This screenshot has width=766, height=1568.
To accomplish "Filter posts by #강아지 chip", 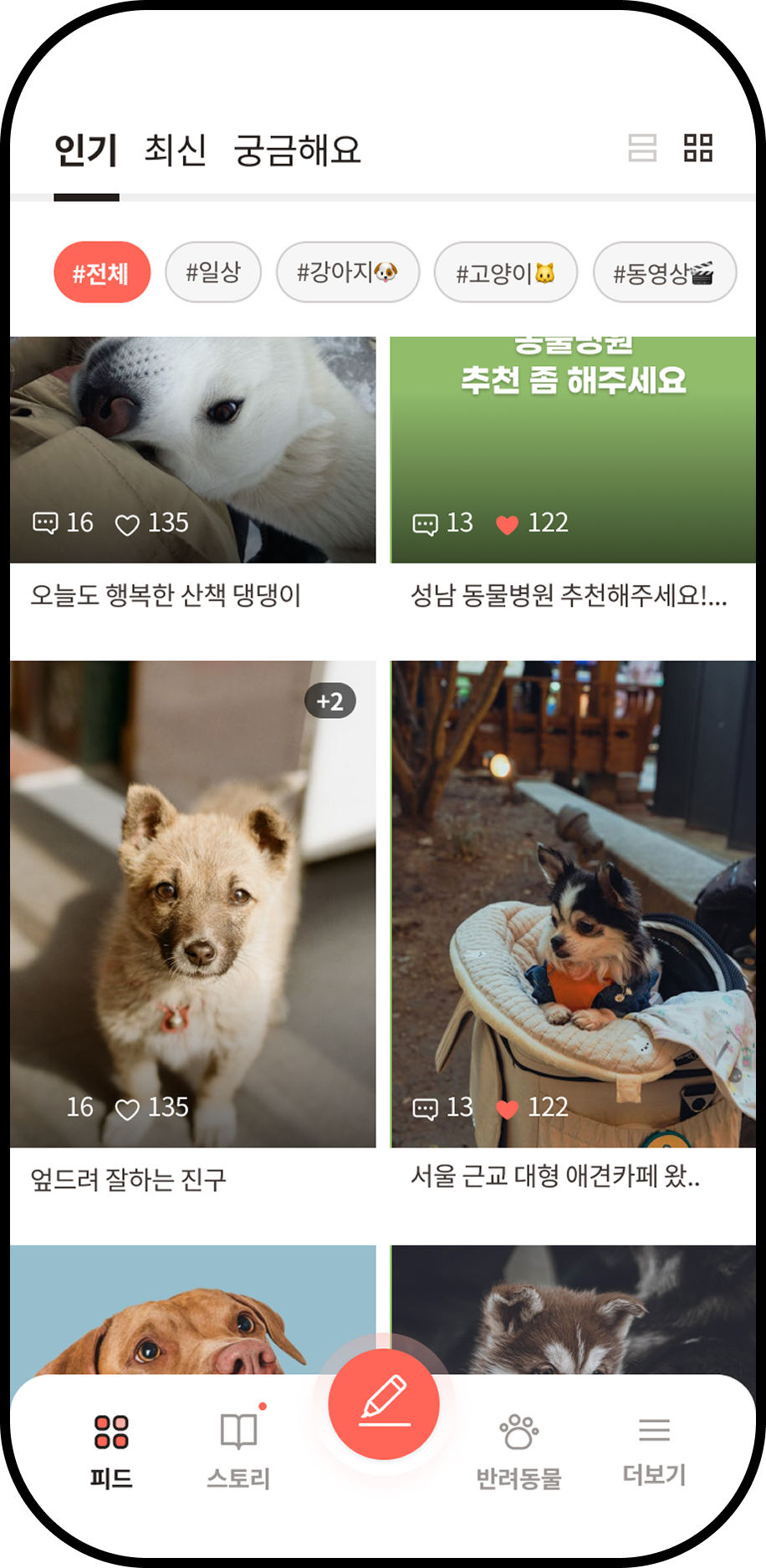I will tap(348, 272).
